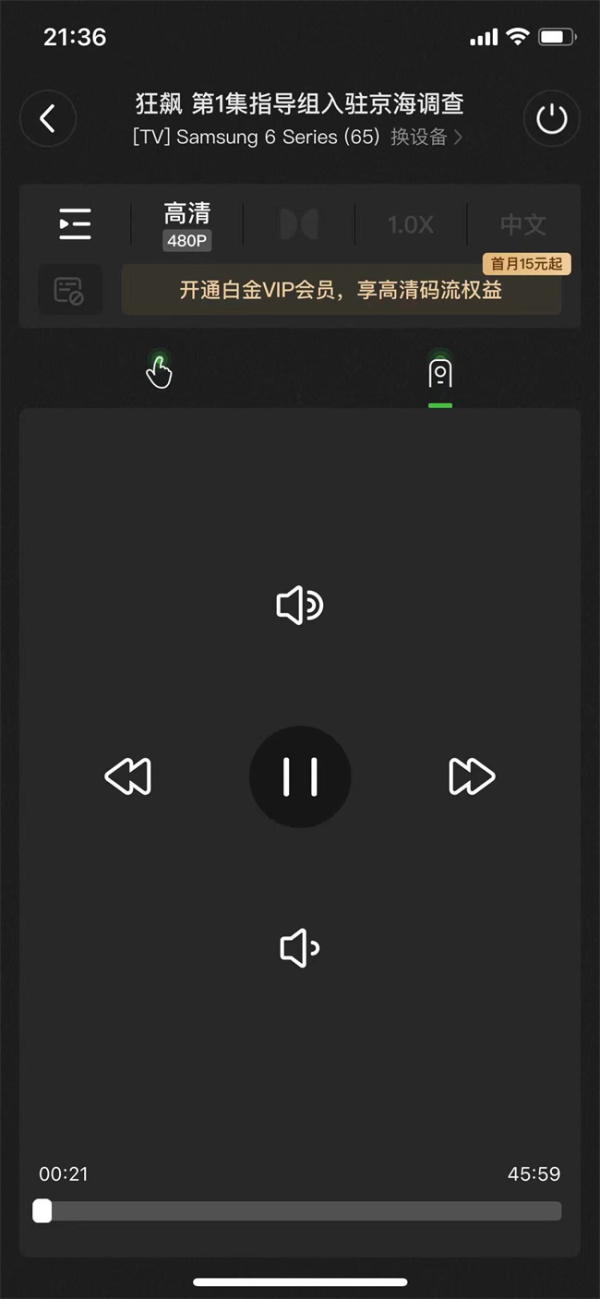Tap the playback progress bar

(x=300, y=1211)
